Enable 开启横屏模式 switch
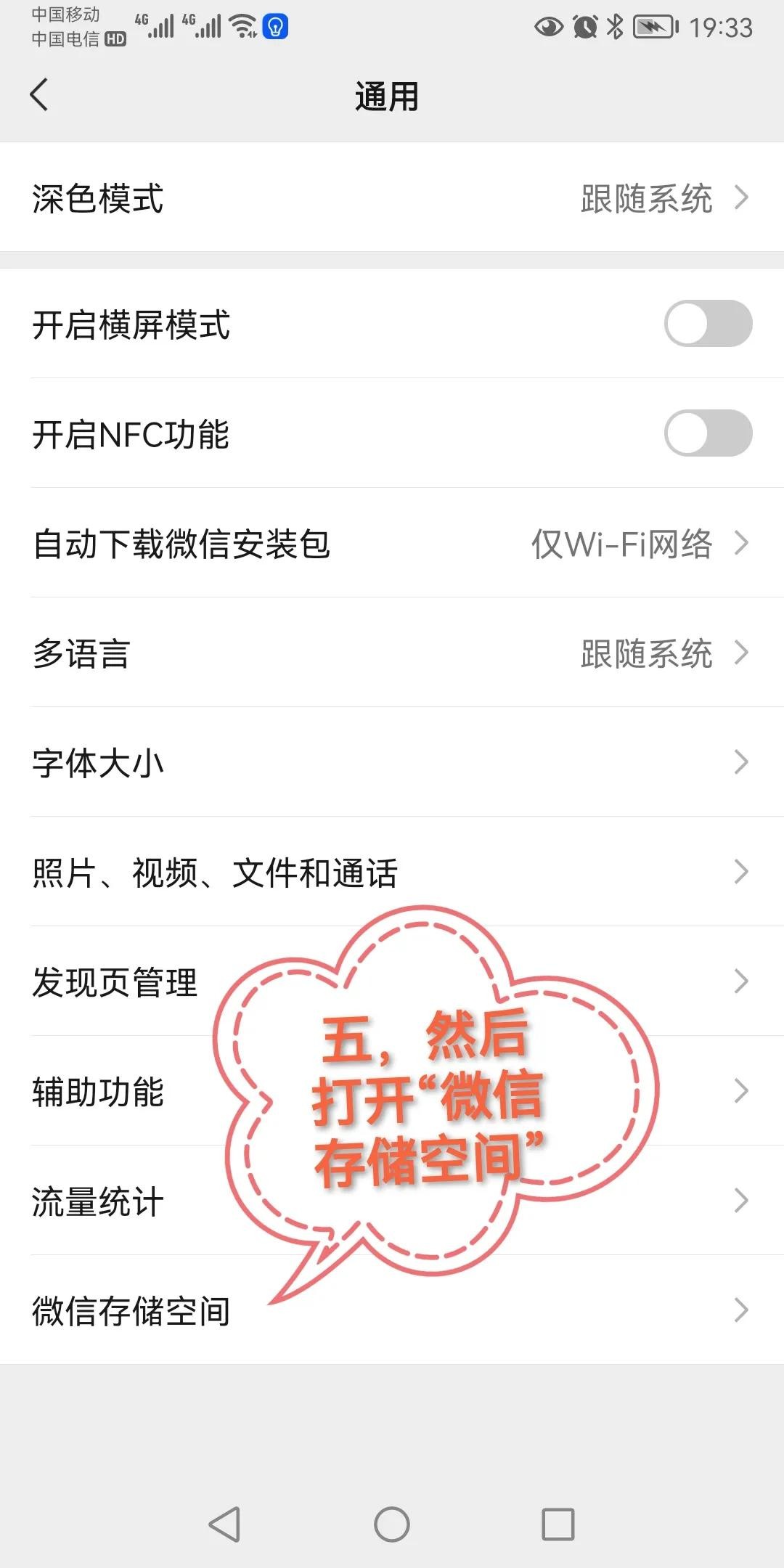 click(x=707, y=324)
